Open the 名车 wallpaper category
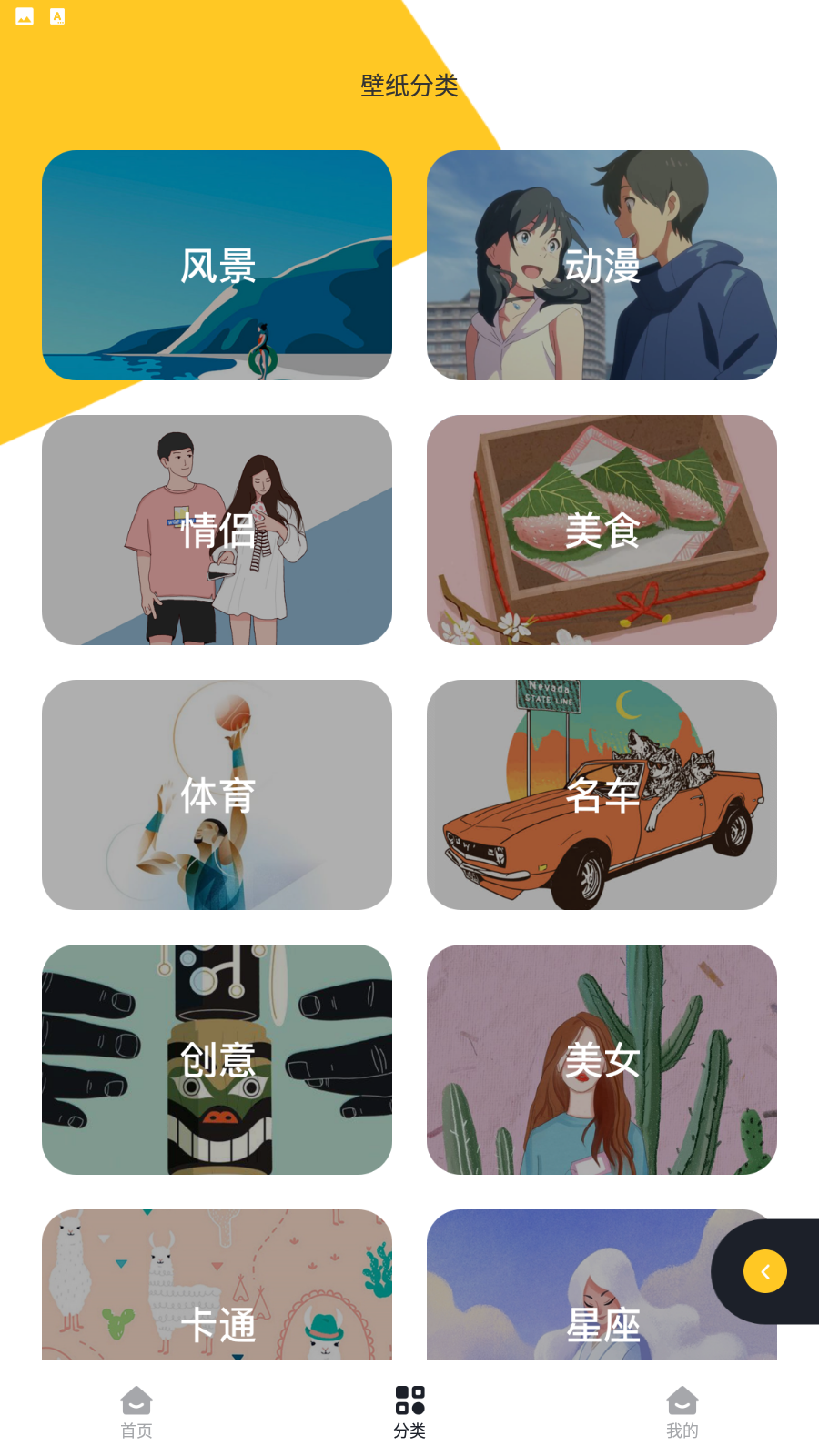This screenshot has width=819, height=1456. click(602, 794)
